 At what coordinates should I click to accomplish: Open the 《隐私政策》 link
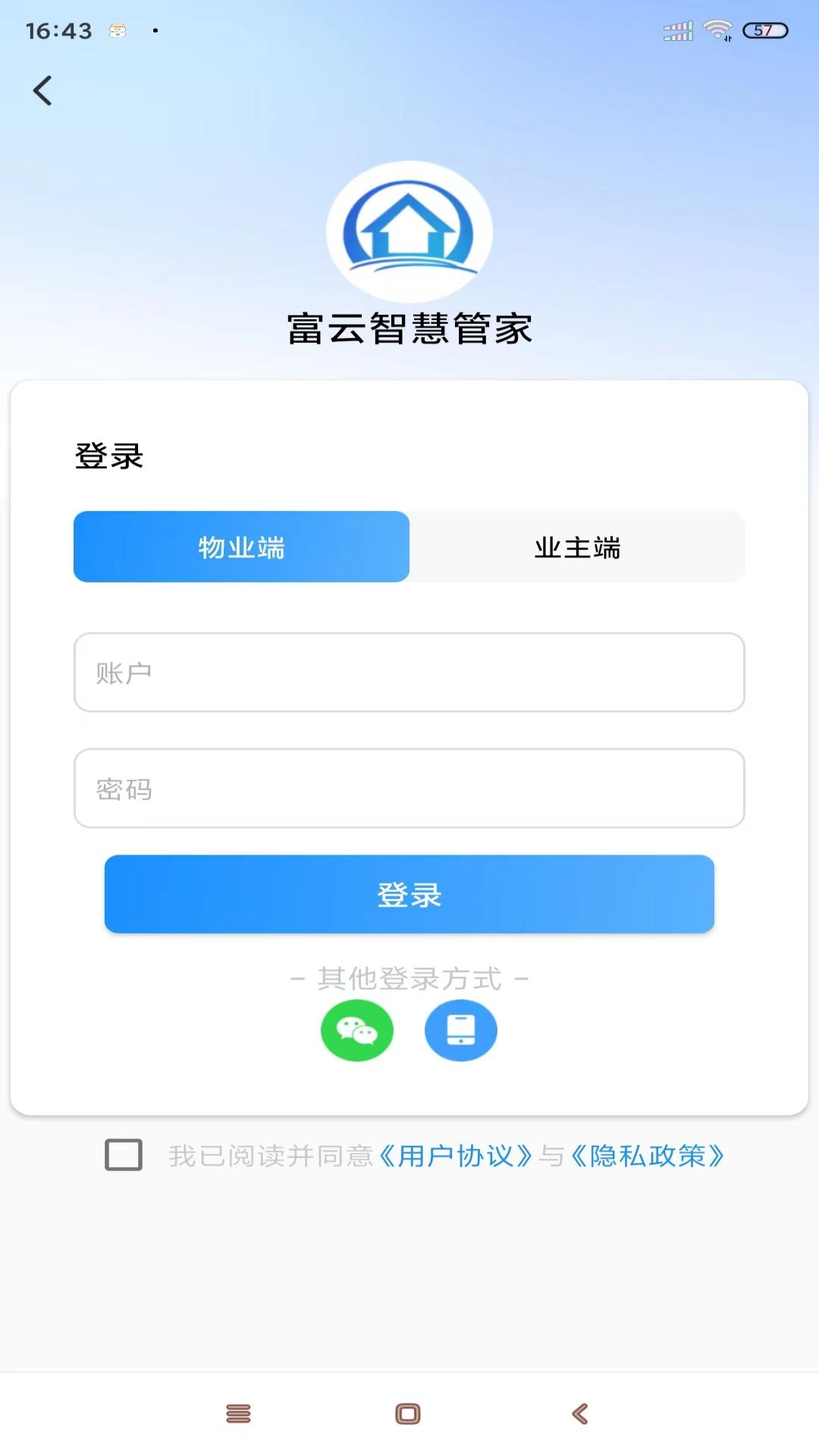tap(647, 1156)
